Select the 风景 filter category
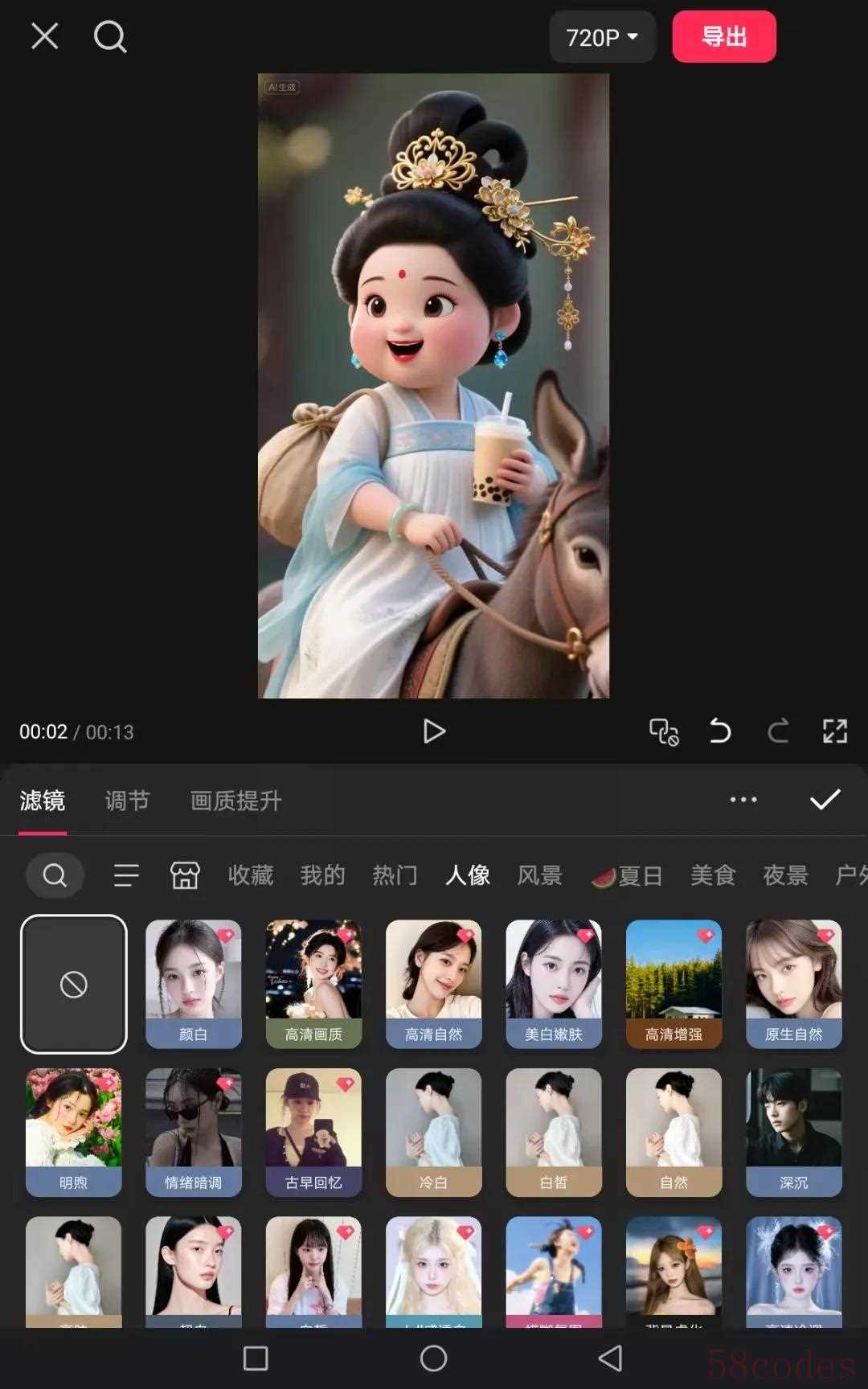The height and width of the screenshot is (1389, 868). coord(539,875)
